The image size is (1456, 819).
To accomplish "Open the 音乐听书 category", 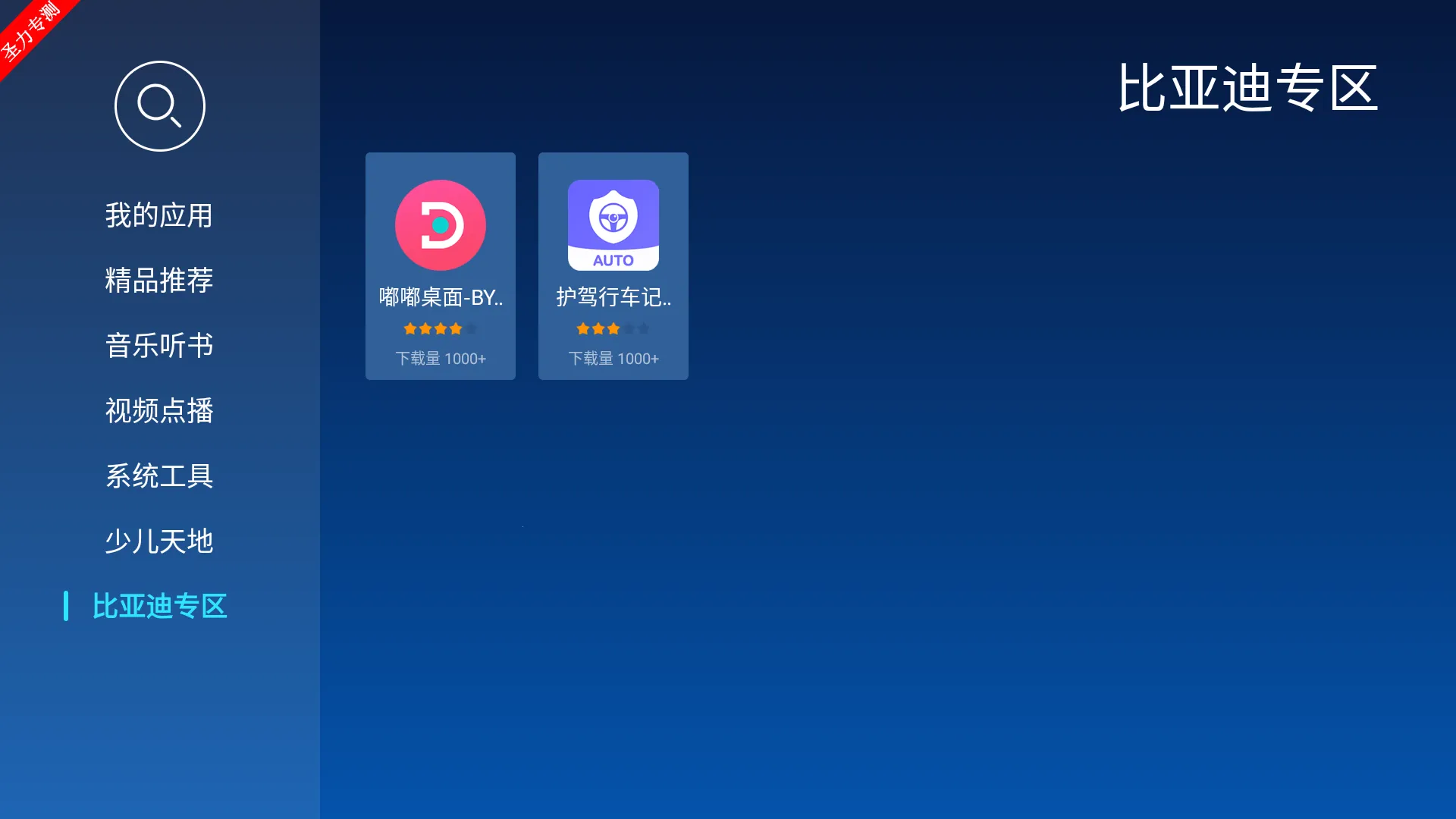I will [159, 346].
